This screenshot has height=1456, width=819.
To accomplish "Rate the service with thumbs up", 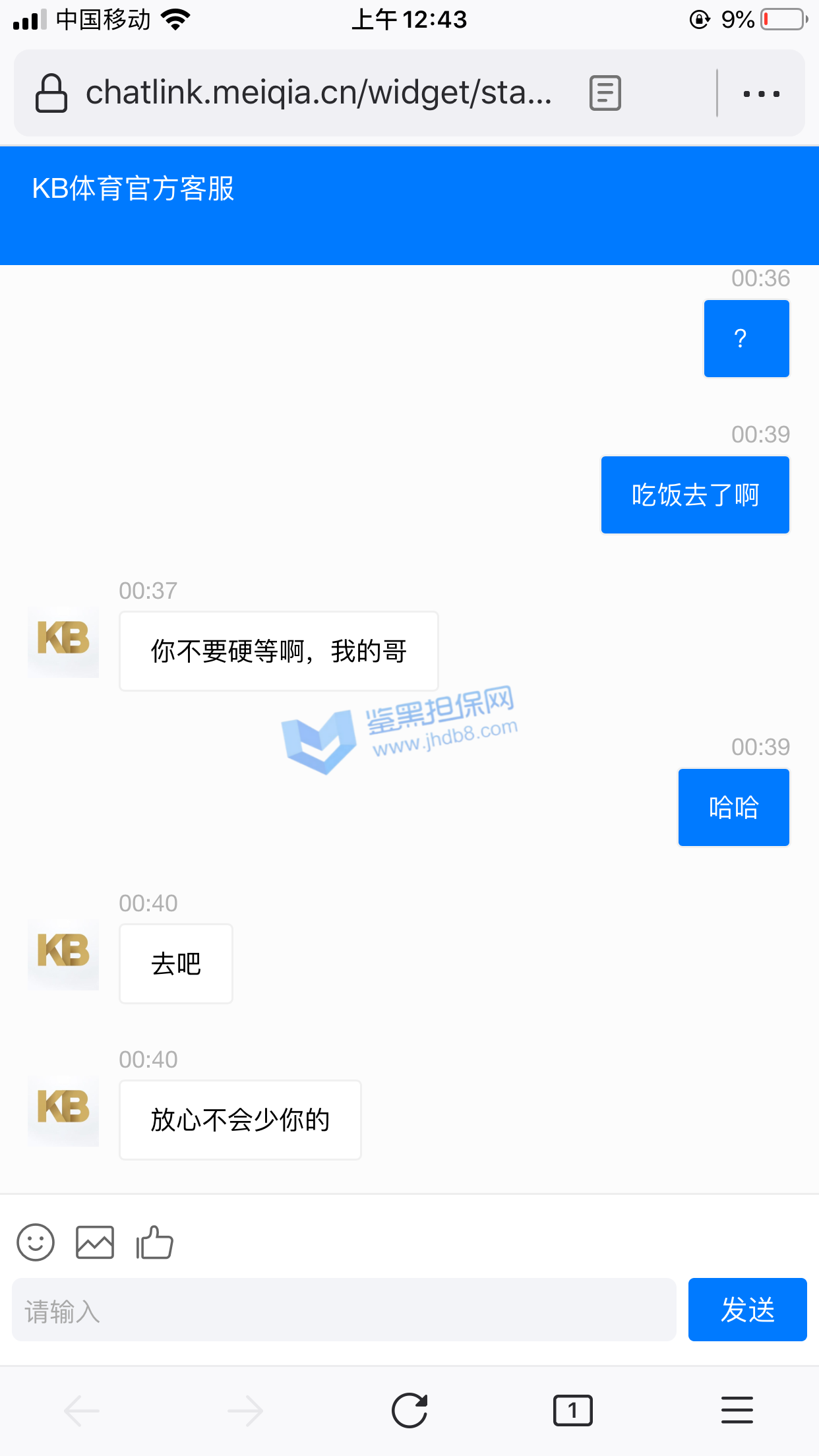I will [x=154, y=1242].
